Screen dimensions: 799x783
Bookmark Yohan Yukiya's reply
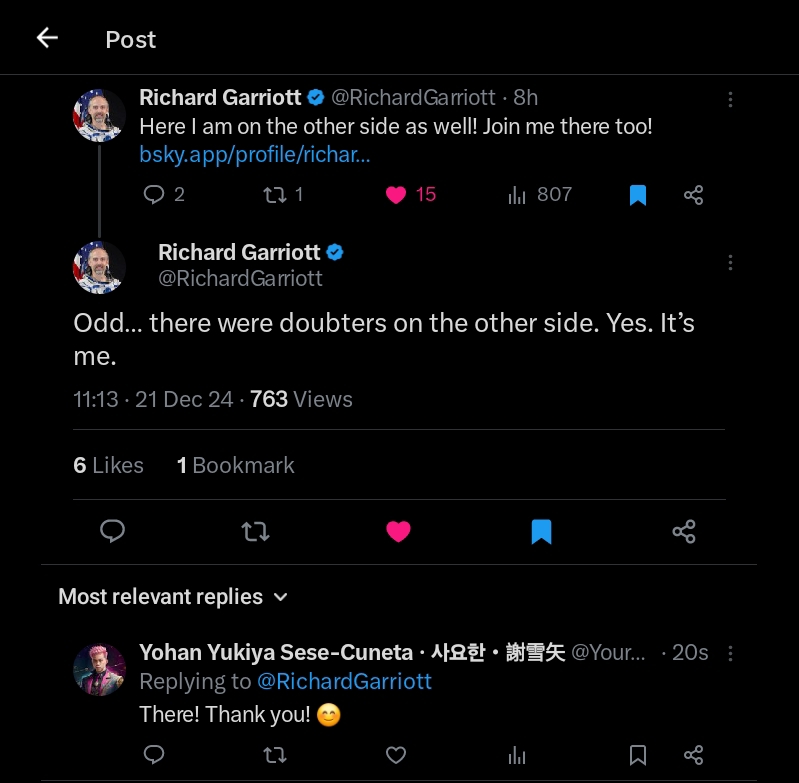point(637,754)
